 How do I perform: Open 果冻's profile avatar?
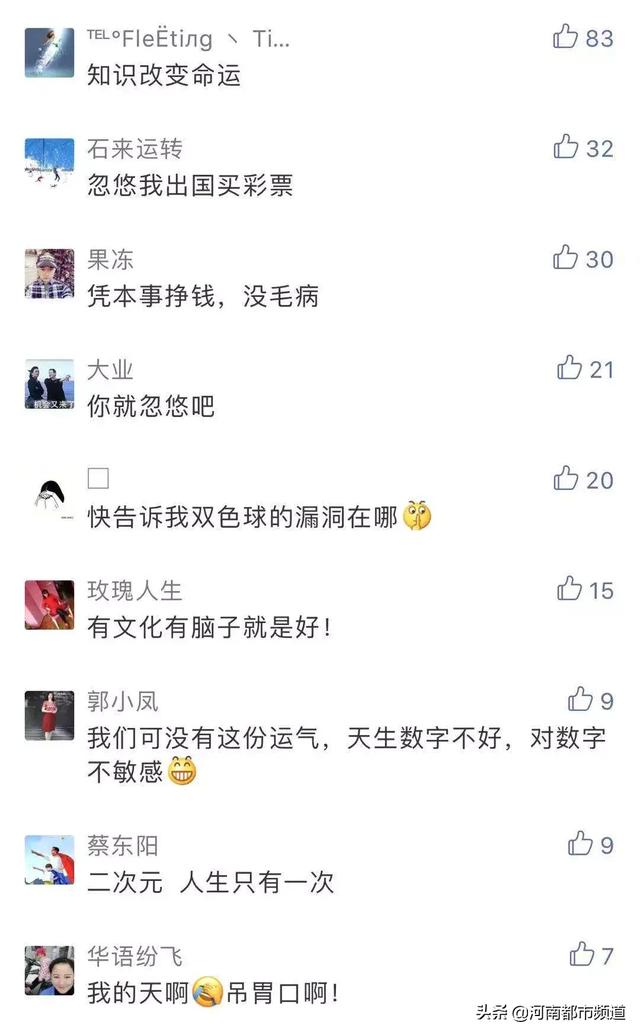tap(49, 273)
